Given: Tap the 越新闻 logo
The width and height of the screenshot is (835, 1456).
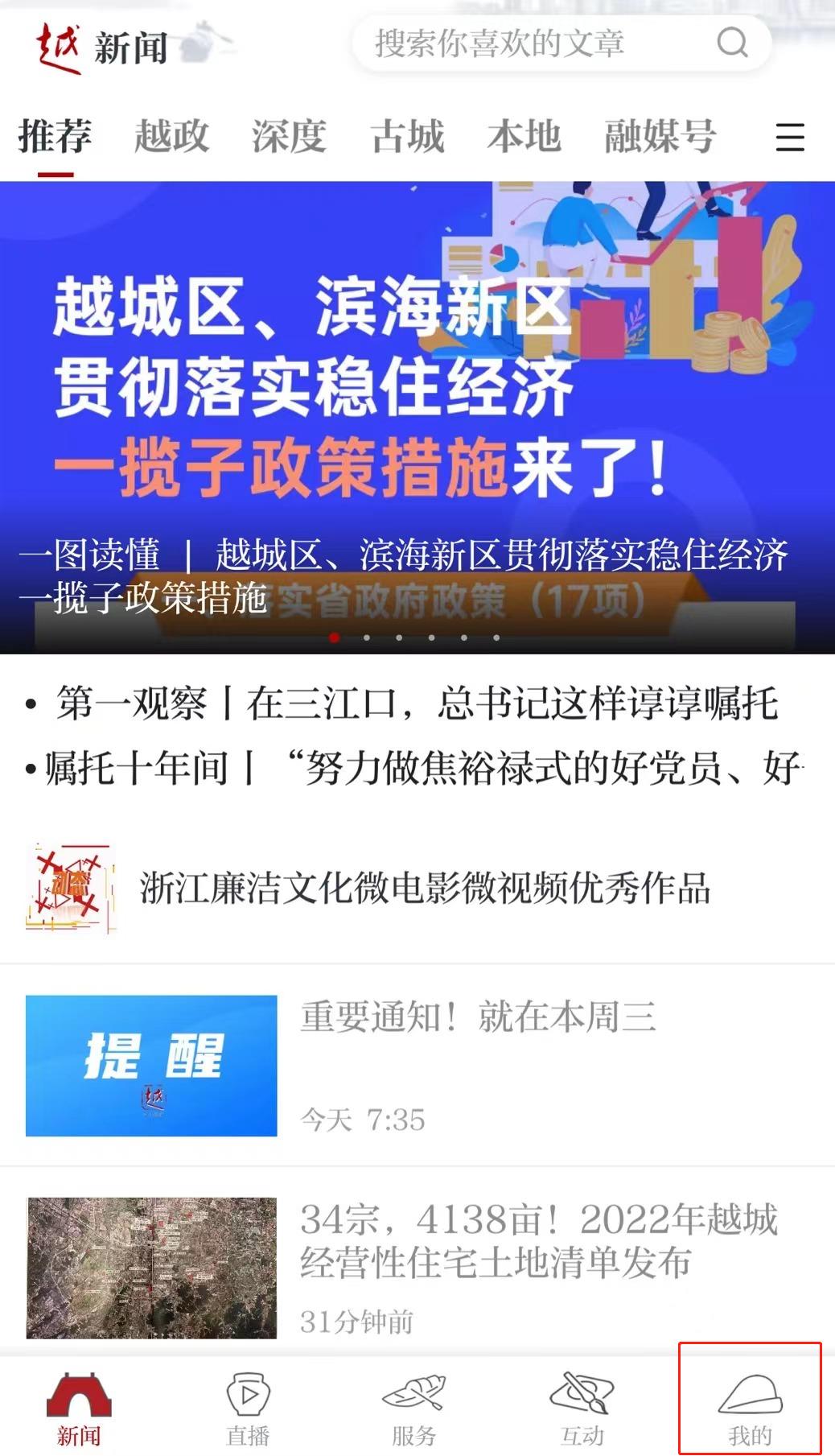Looking at the screenshot, I should pos(97,47).
